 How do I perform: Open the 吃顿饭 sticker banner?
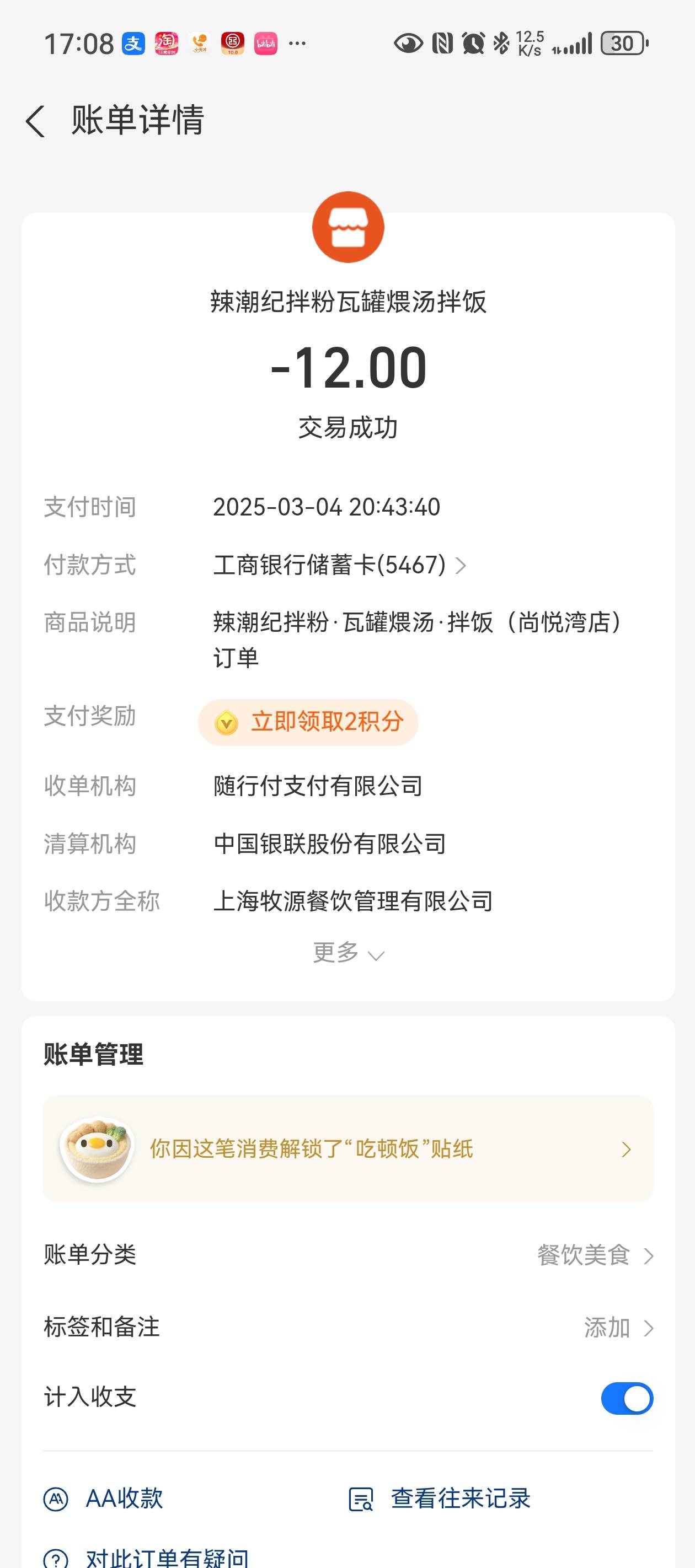(x=348, y=1148)
